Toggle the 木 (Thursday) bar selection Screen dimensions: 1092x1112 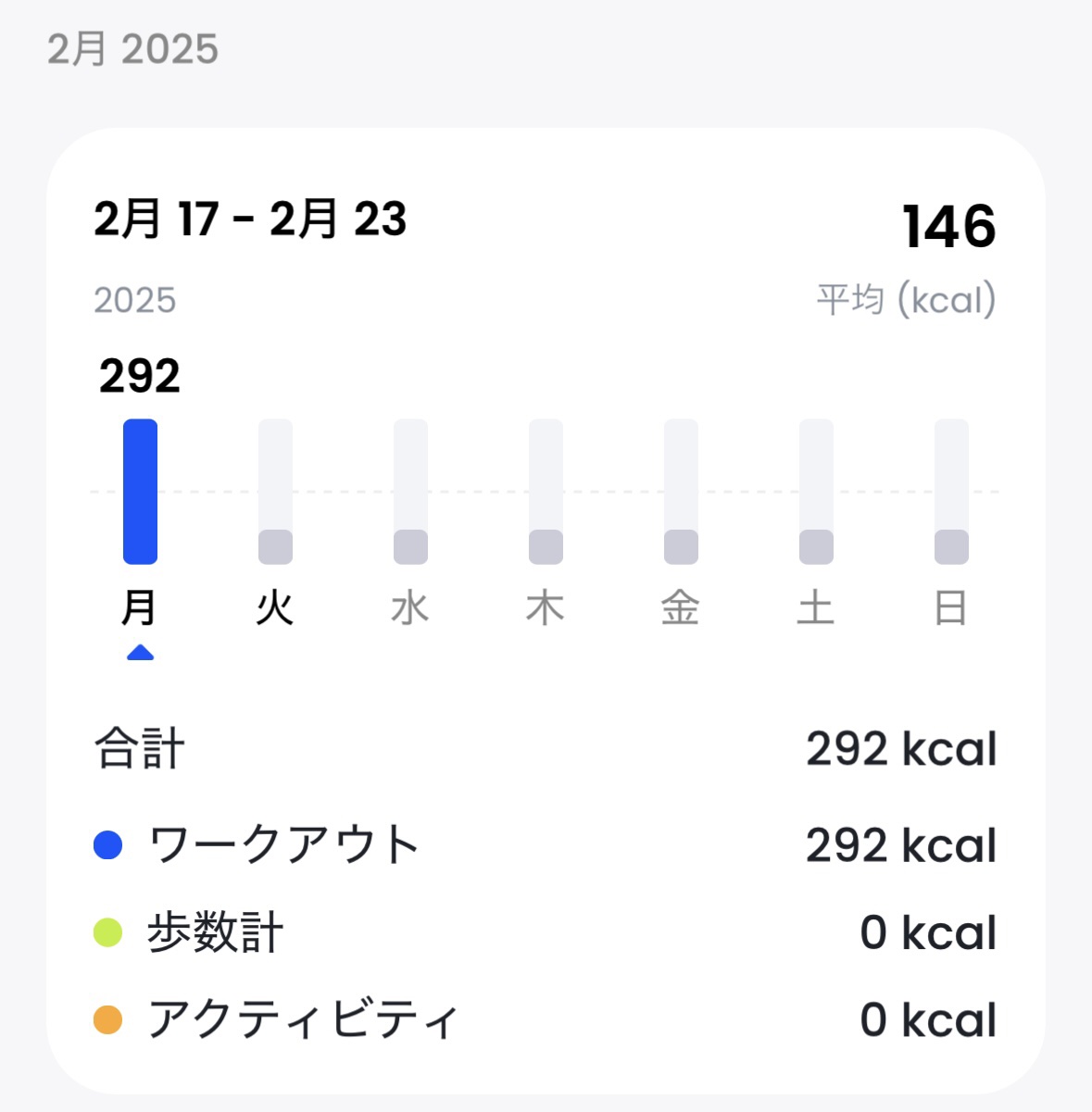546,491
